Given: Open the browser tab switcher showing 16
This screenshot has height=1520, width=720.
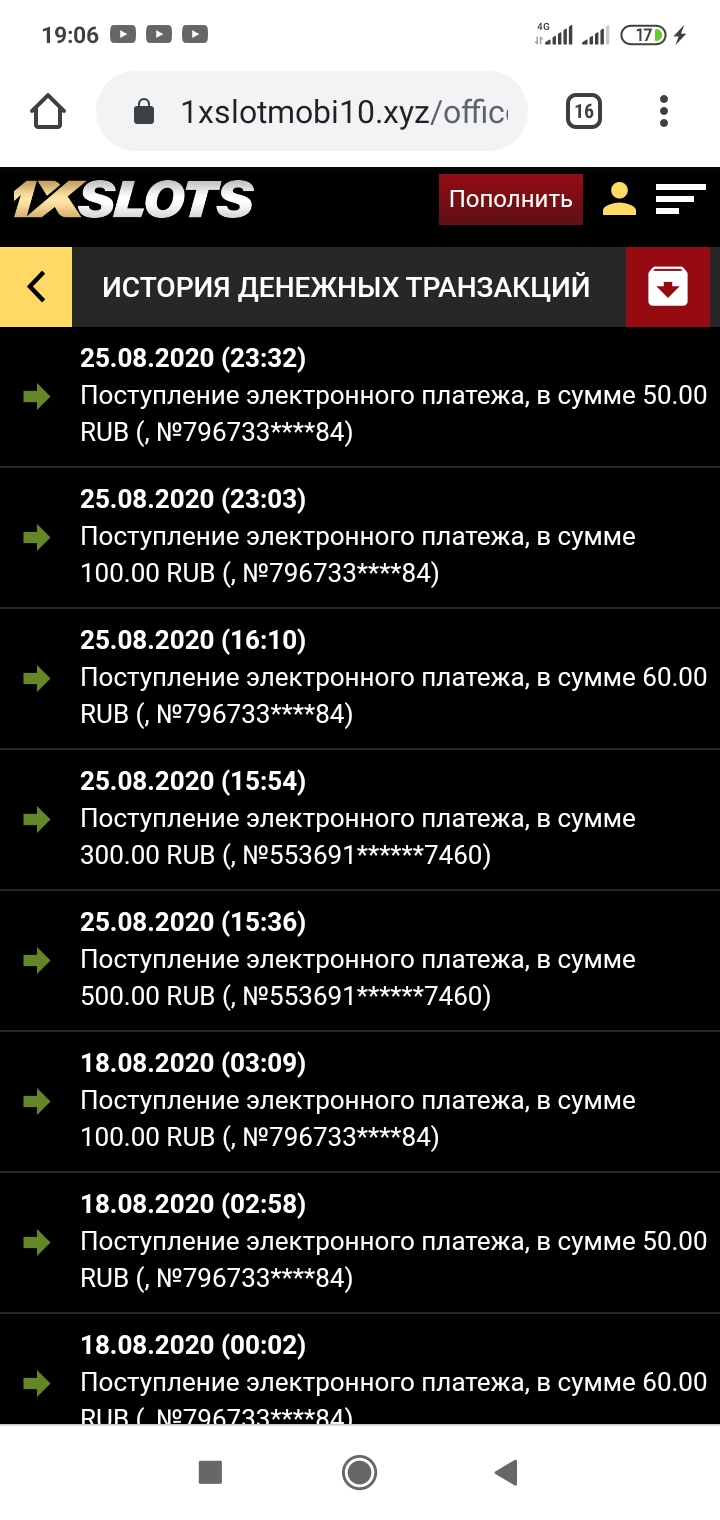Looking at the screenshot, I should click(584, 111).
